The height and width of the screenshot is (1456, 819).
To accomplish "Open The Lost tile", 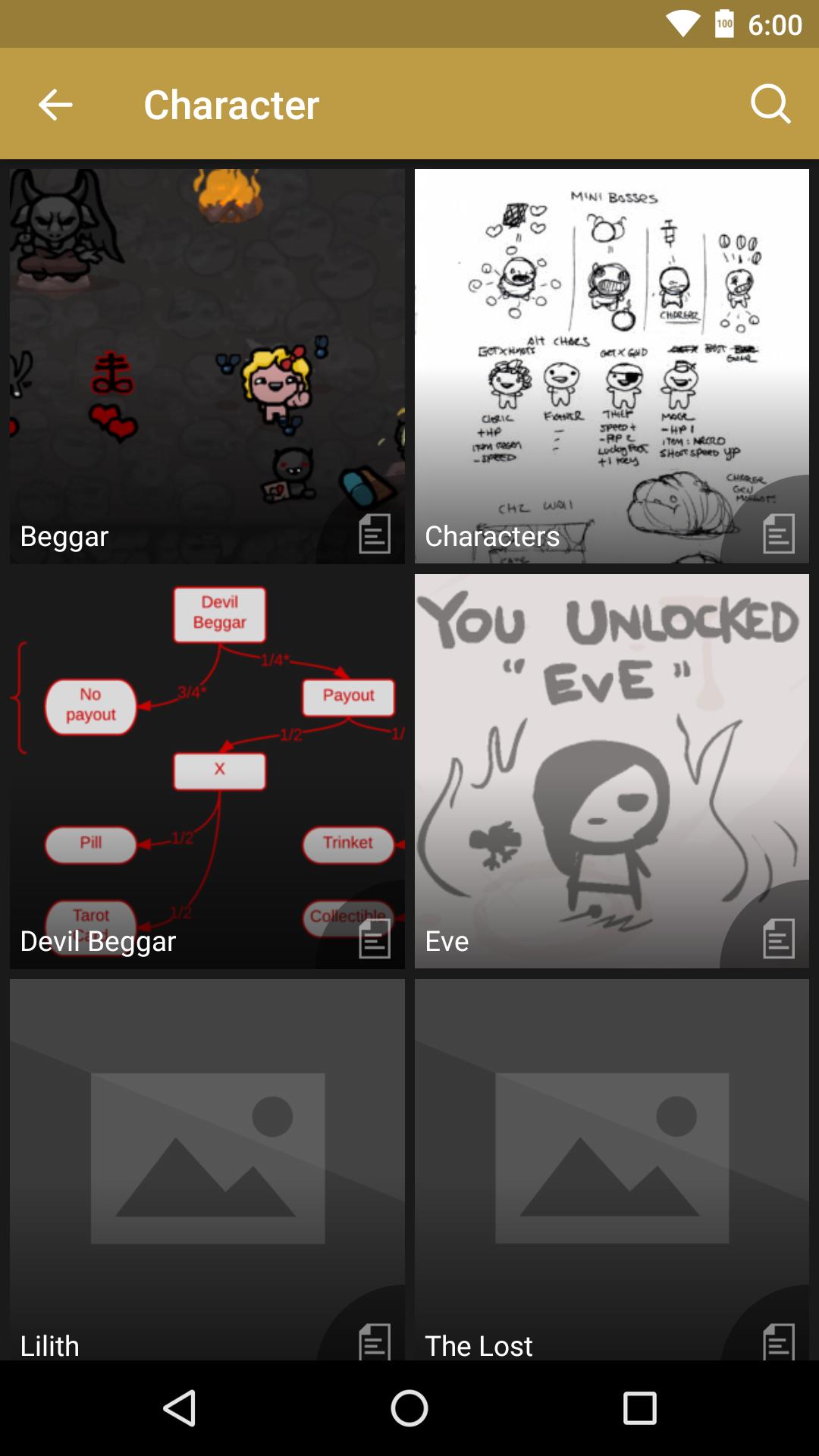I will 611,1168.
